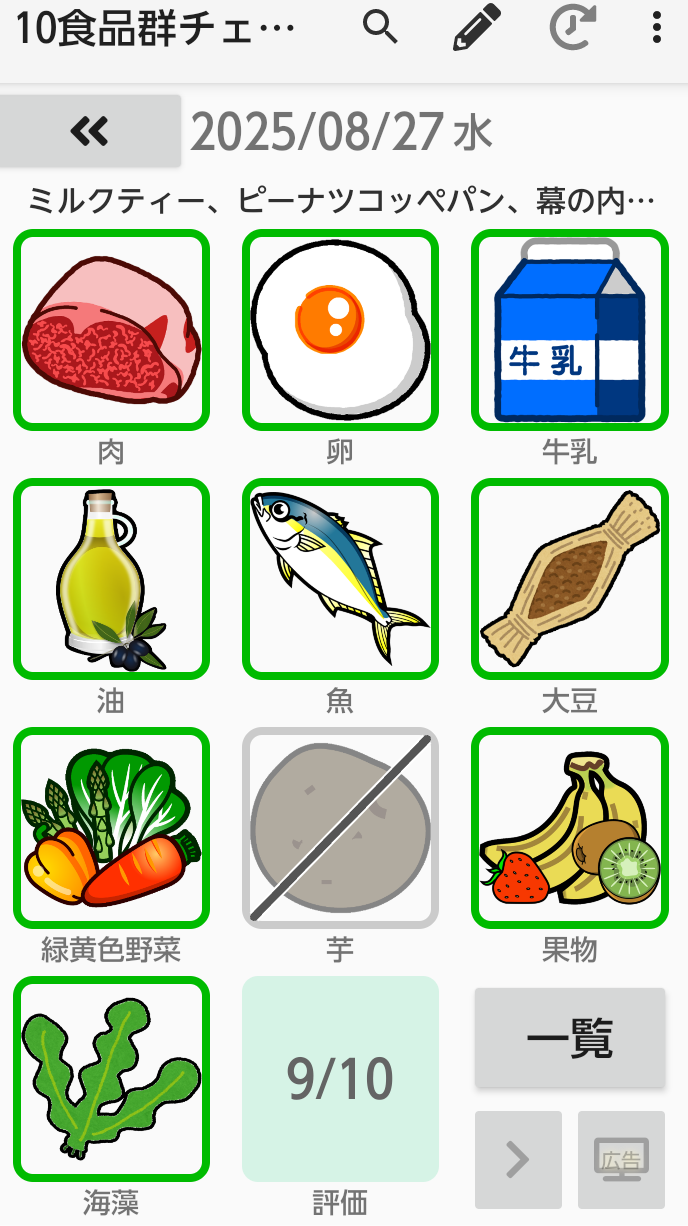Image resolution: width=688 pixels, height=1226 pixels.
Task: Tap the pencil edit icon
Action: tap(477, 28)
